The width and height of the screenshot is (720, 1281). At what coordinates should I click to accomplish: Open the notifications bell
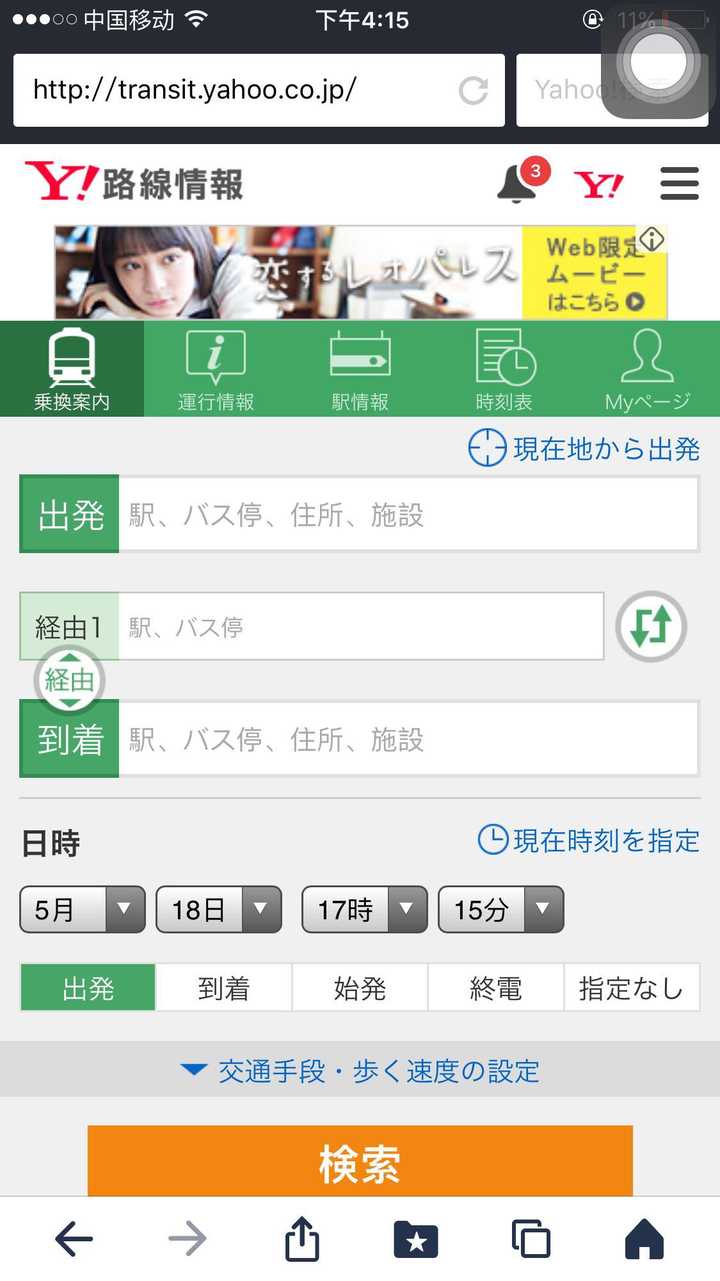(517, 184)
